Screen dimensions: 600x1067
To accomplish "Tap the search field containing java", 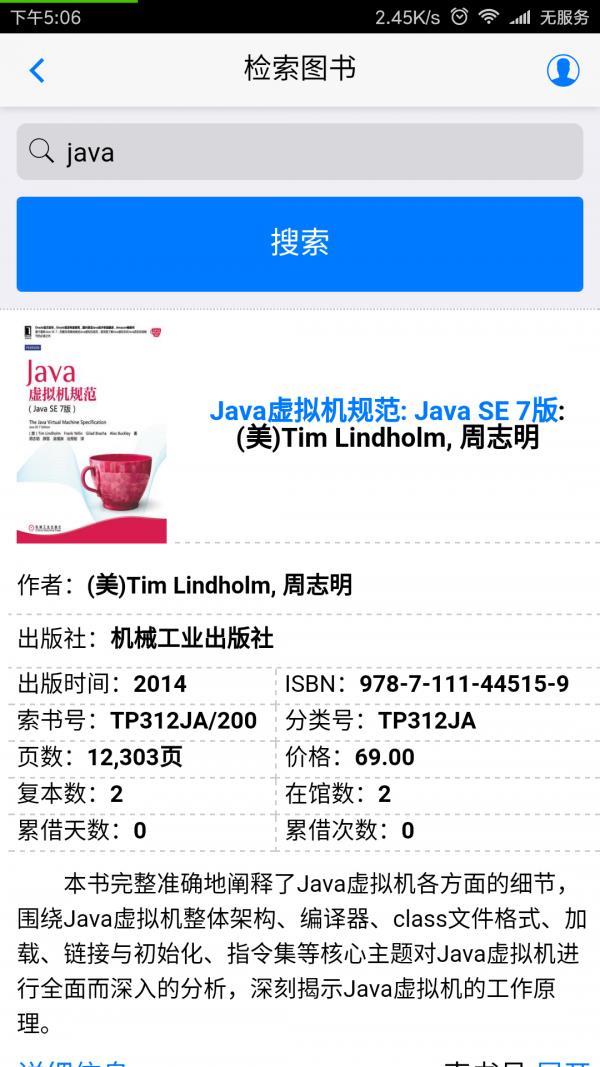I will [x=300, y=152].
